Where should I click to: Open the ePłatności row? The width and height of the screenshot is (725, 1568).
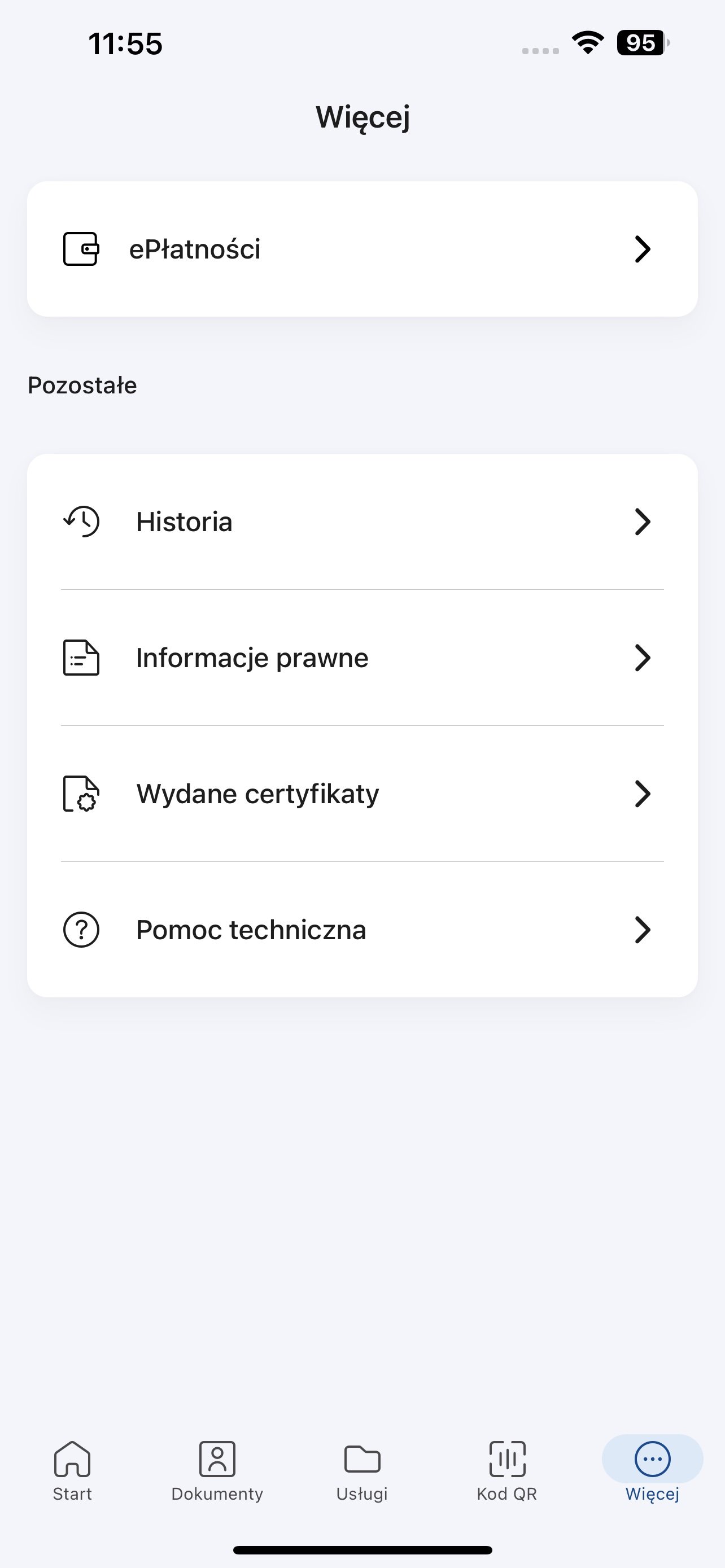(362, 249)
